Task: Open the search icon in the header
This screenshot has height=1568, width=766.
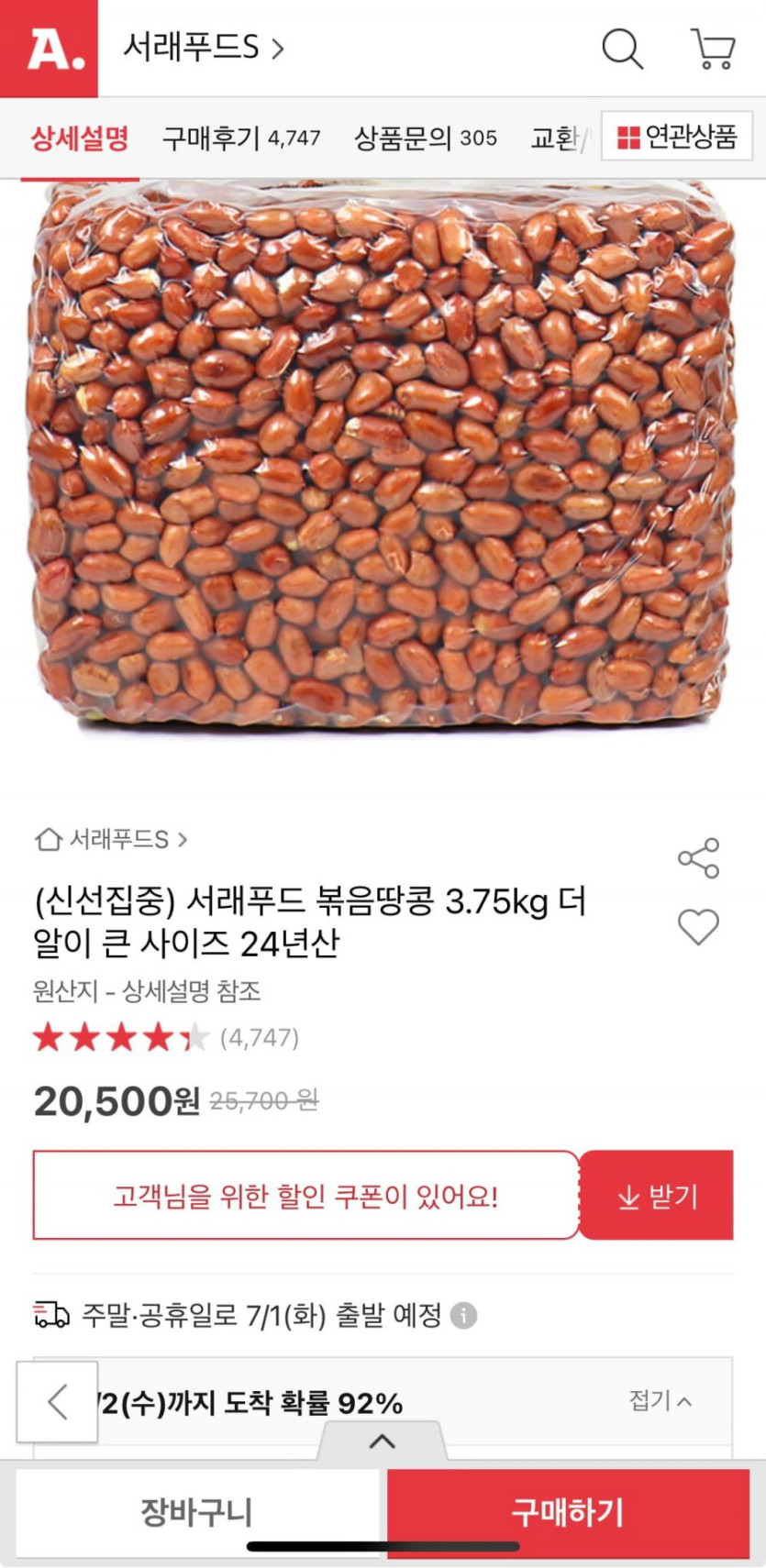Action: (x=622, y=48)
